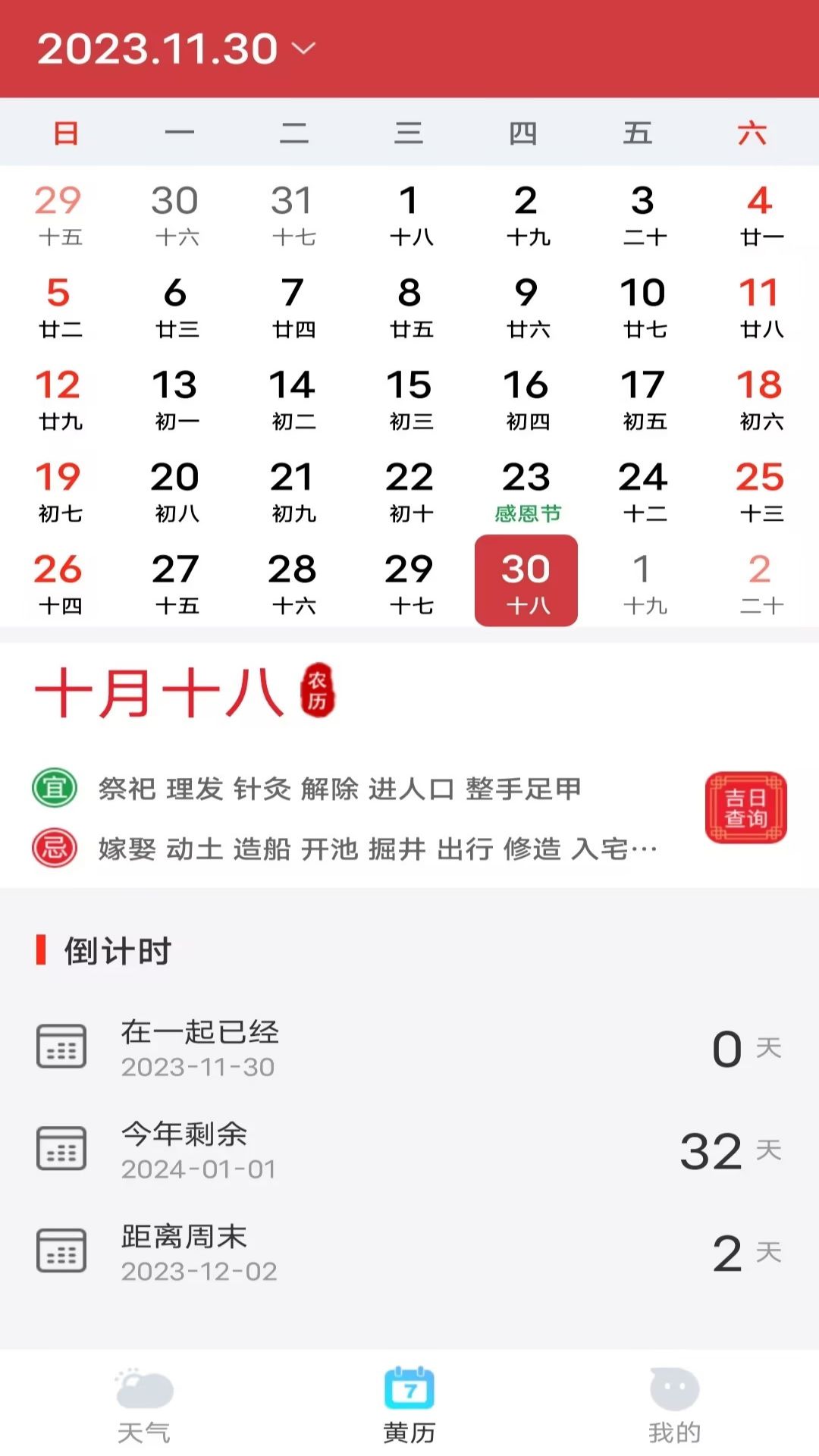View the 忌 list of things to avoid
Screen dimensions: 819x1456
tap(378, 849)
